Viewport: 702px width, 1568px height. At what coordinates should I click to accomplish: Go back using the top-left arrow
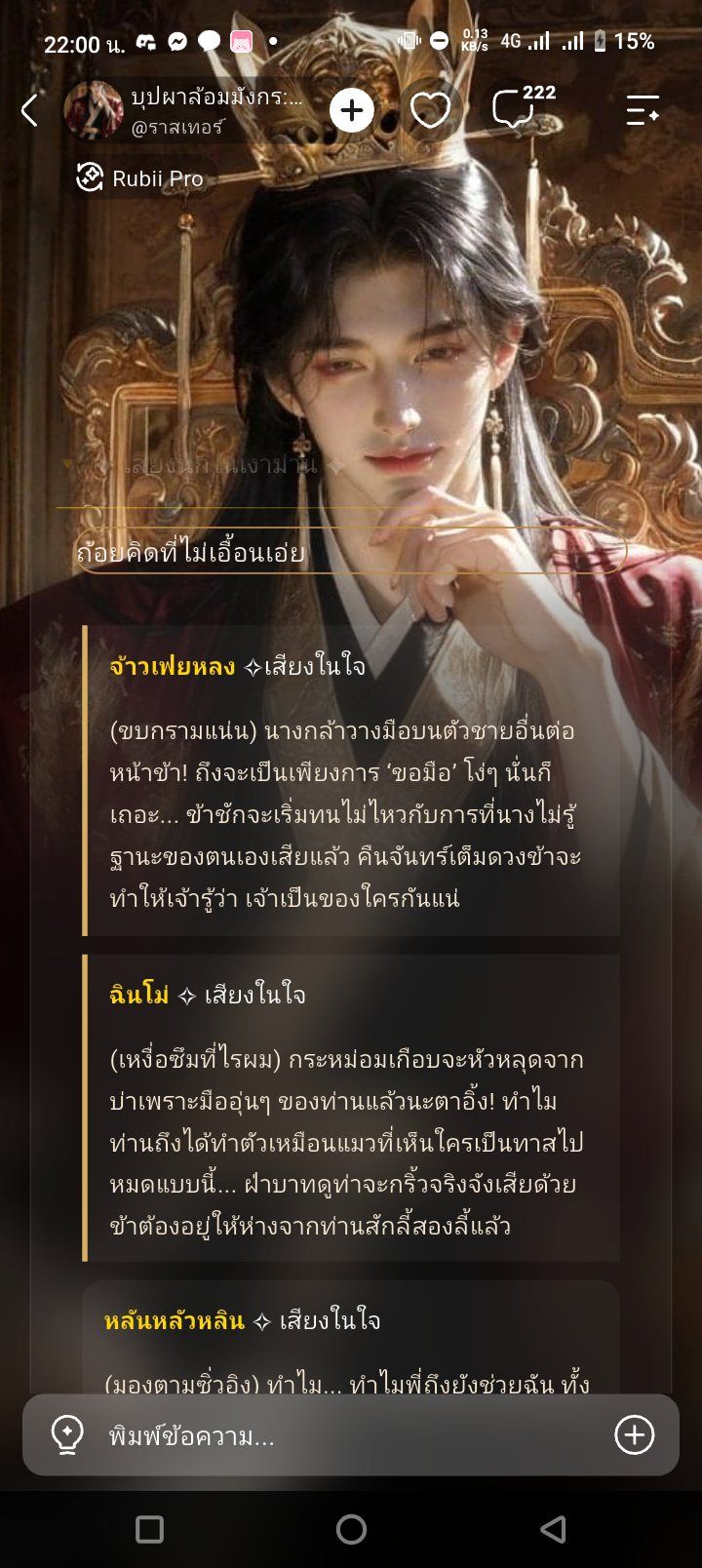tap(29, 110)
